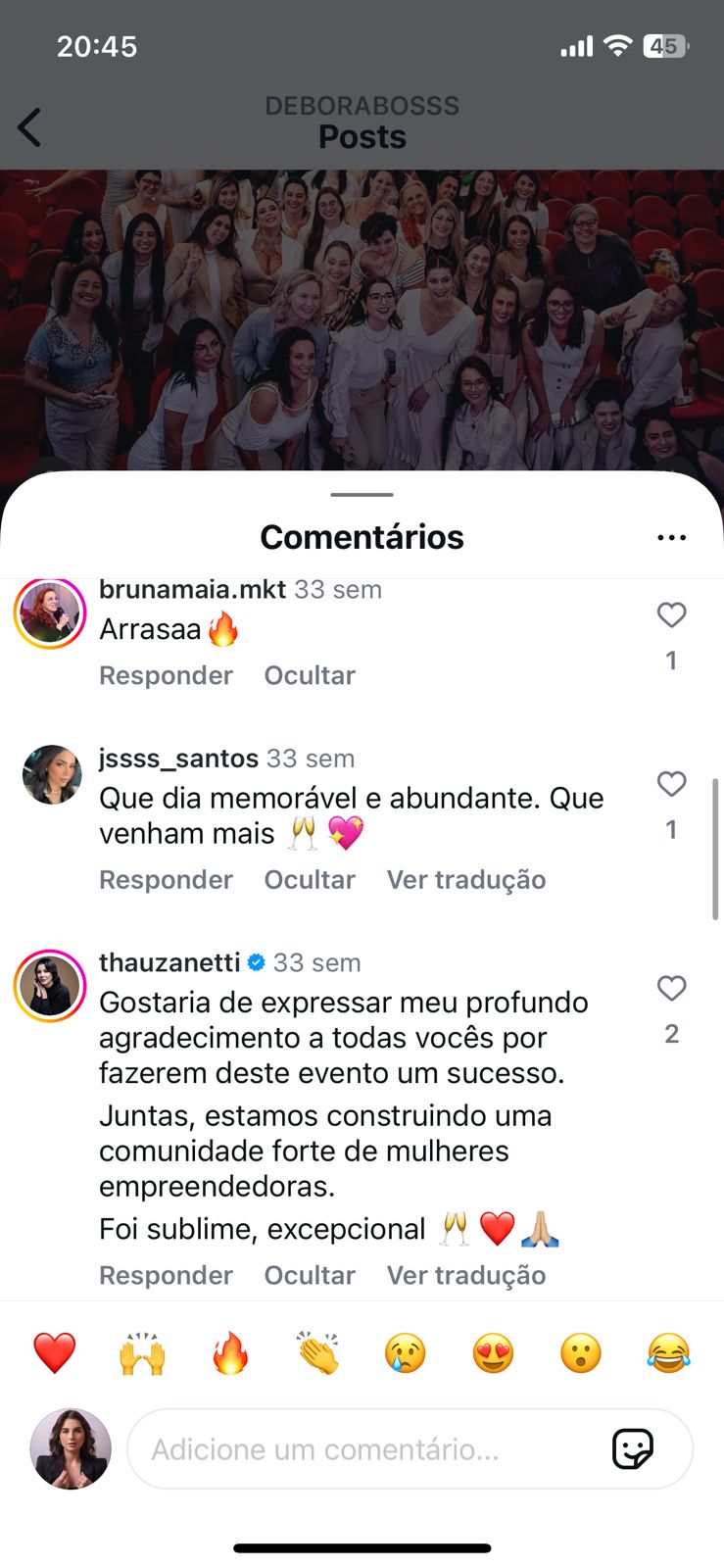The image size is (724, 1568).
Task: Open the sticker picker in the comment box
Action: coord(632,1449)
